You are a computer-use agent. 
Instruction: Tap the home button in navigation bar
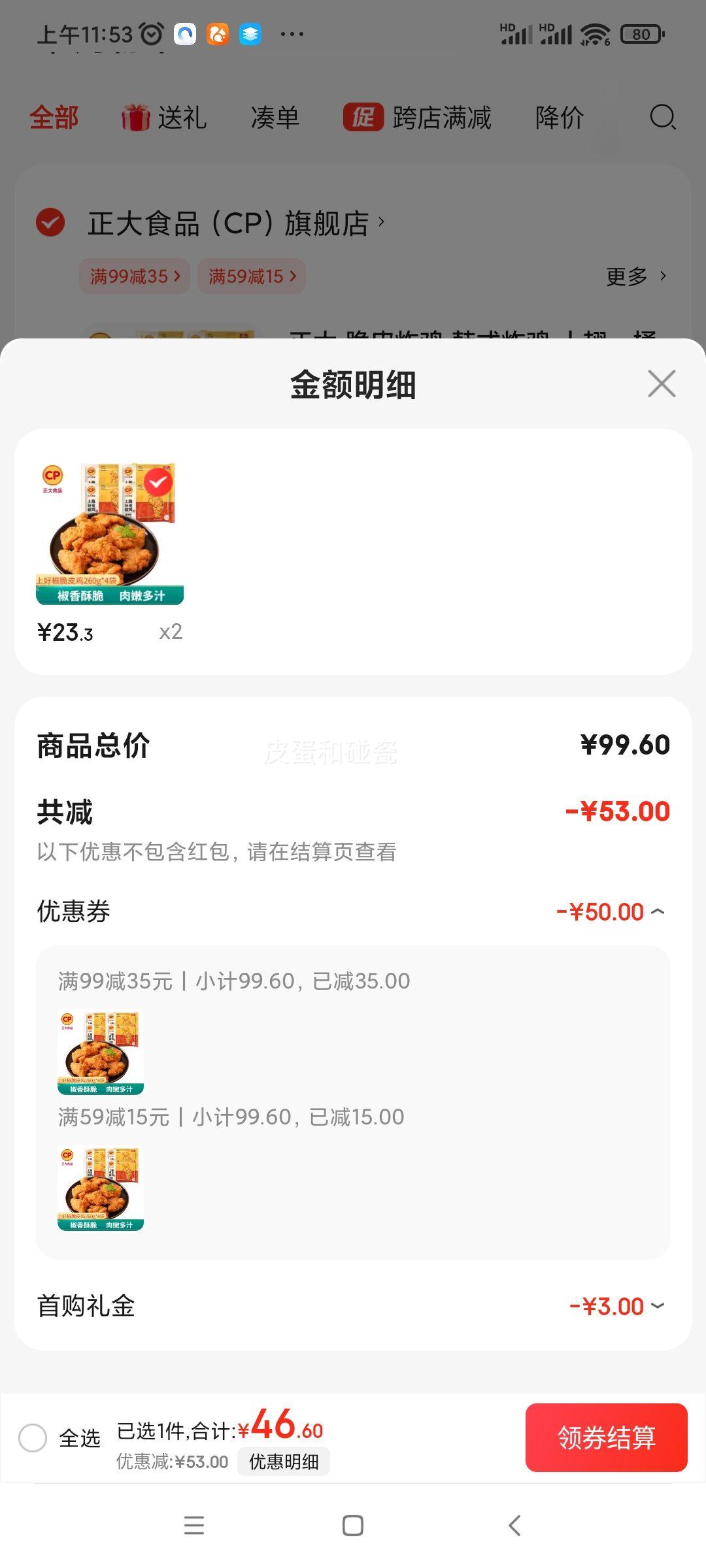coord(352,1526)
